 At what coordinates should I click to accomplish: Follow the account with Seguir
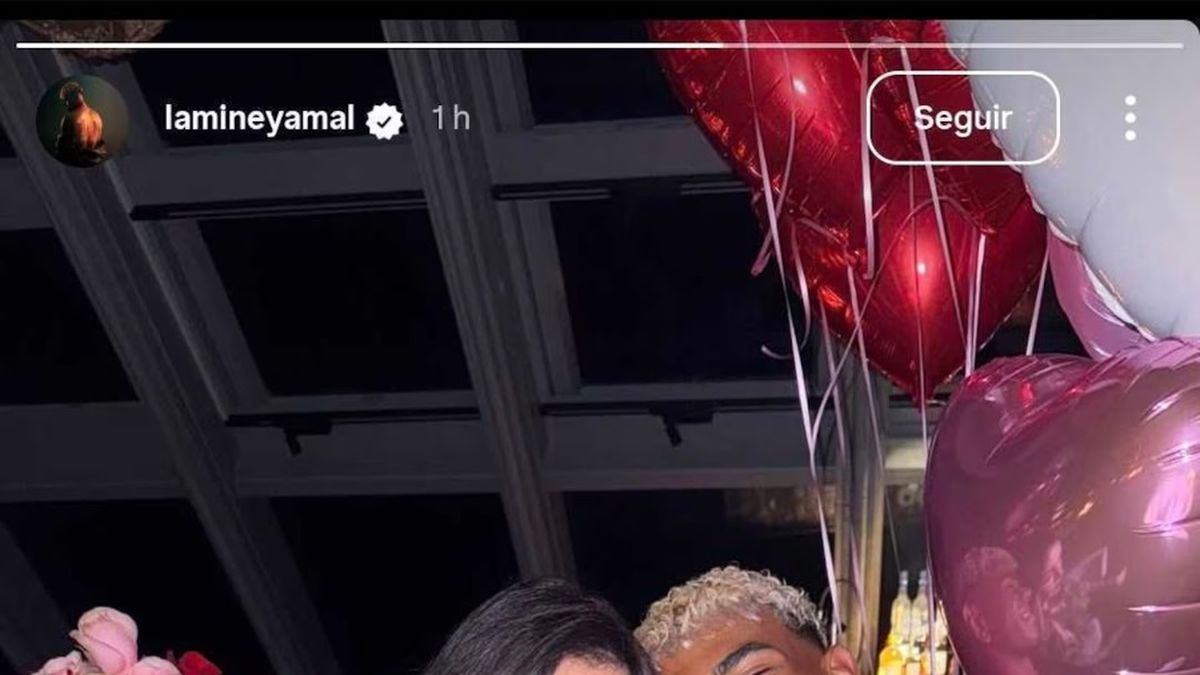click(x=962, y=118)
